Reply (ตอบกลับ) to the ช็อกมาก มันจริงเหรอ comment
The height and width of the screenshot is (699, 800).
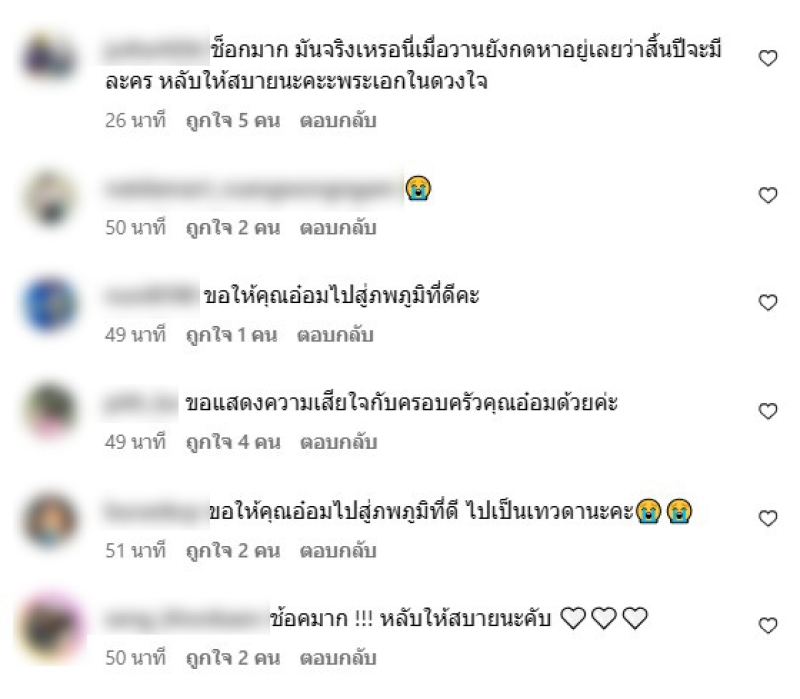(x=339, y=120)
